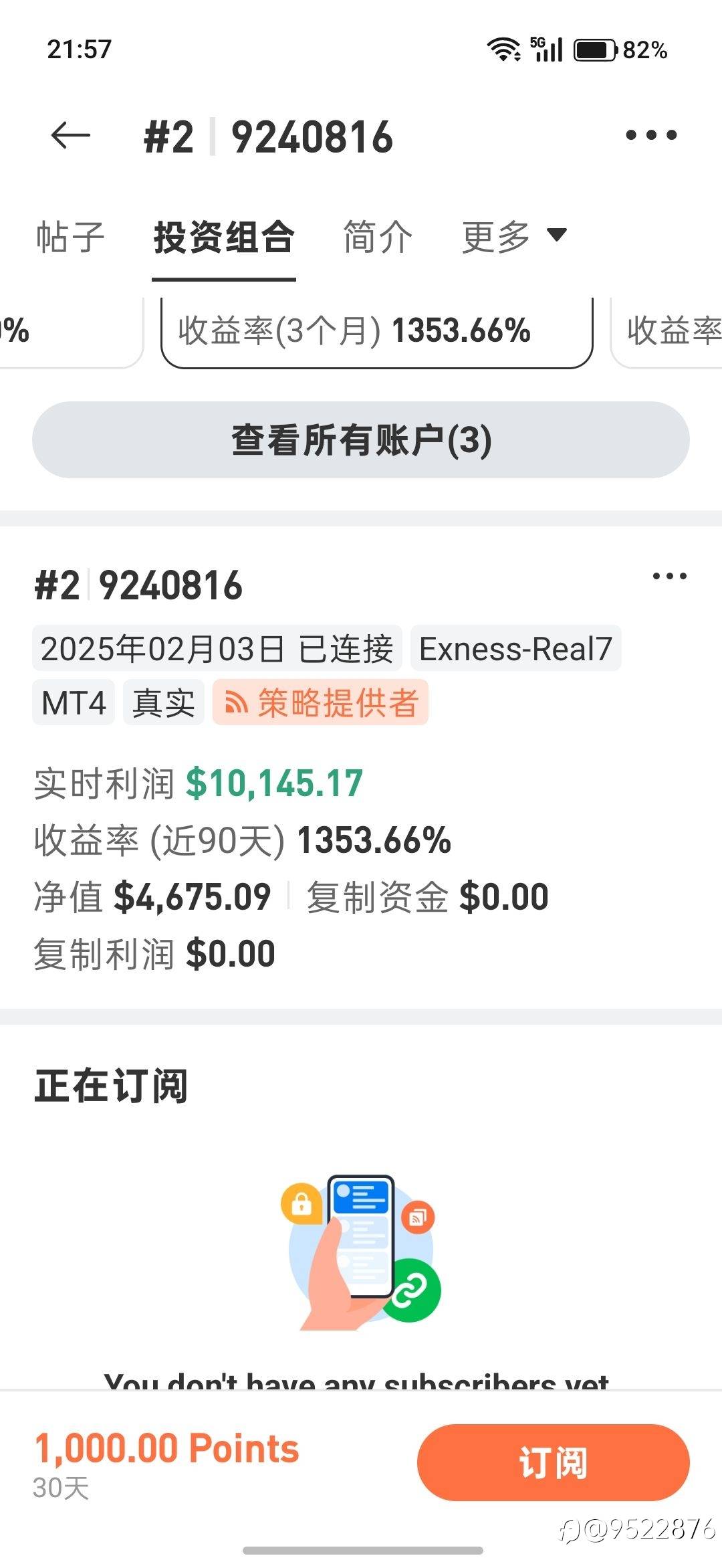Tap the 策略提供者 badge
This screenshot has width=722, height=1568.
[x=320, y=702]
